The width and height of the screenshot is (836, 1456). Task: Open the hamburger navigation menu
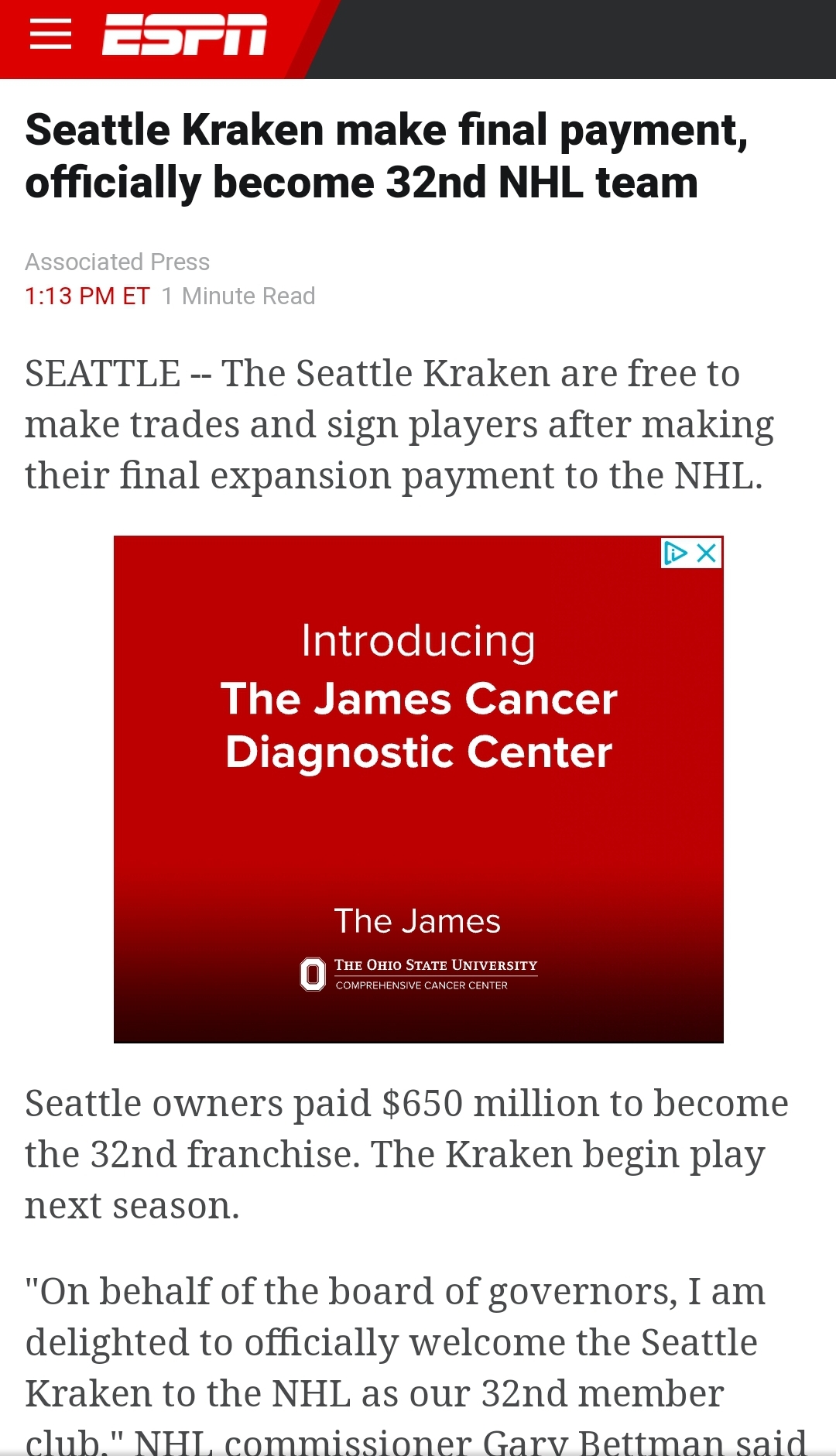pos(51,35)
